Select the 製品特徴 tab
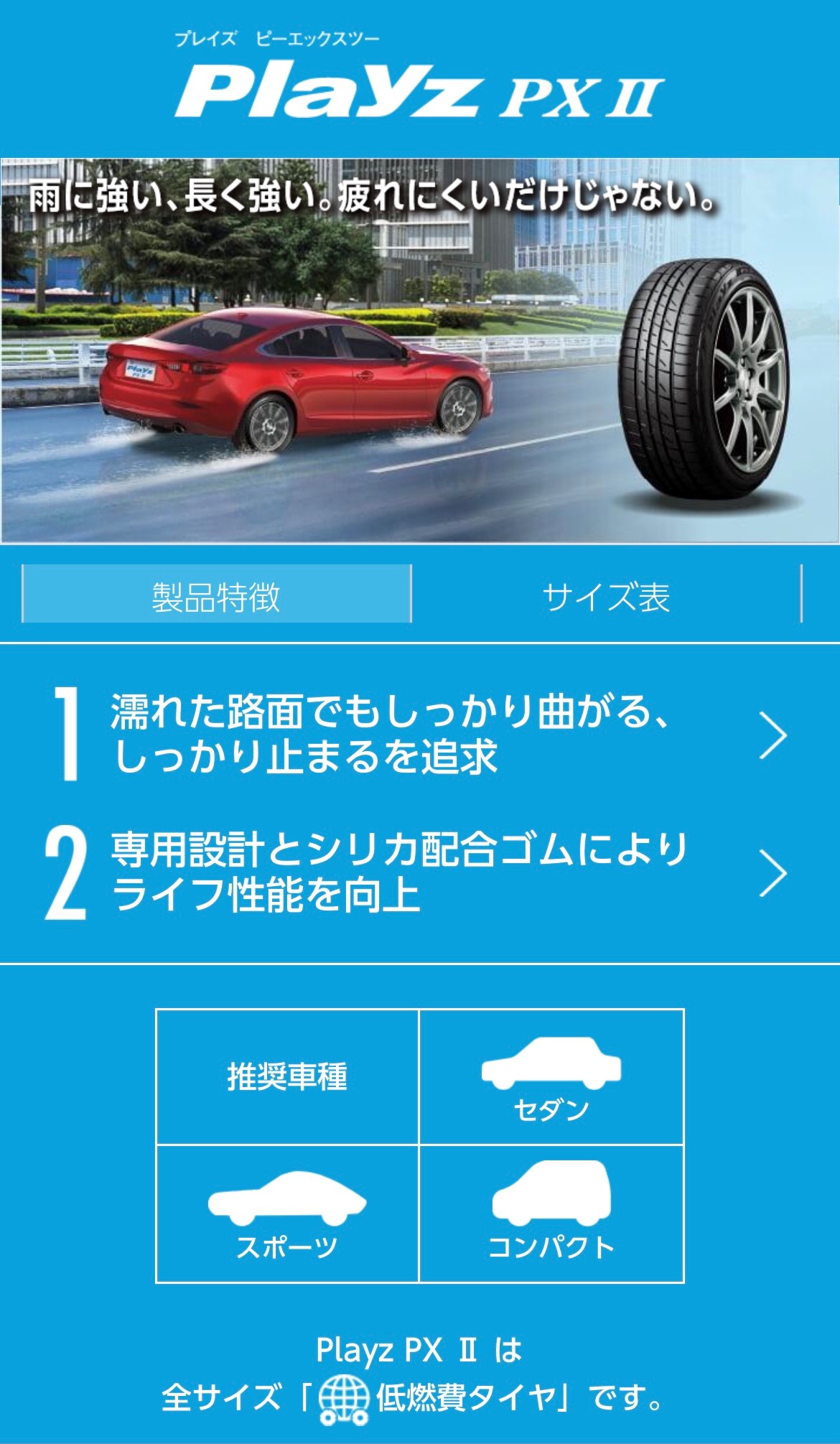840x1444 pixels. (x=216, y=595)
